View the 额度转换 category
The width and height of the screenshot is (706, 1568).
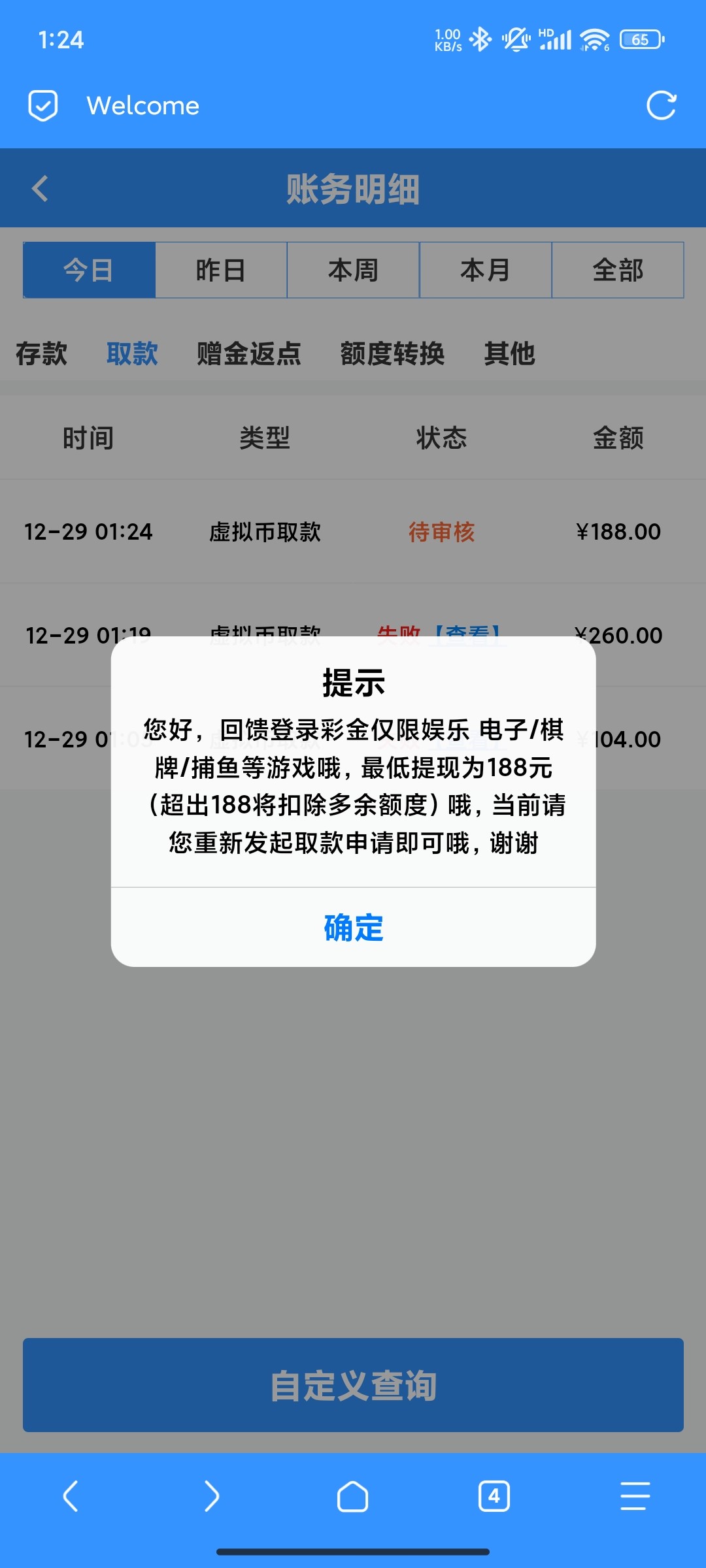392,353
